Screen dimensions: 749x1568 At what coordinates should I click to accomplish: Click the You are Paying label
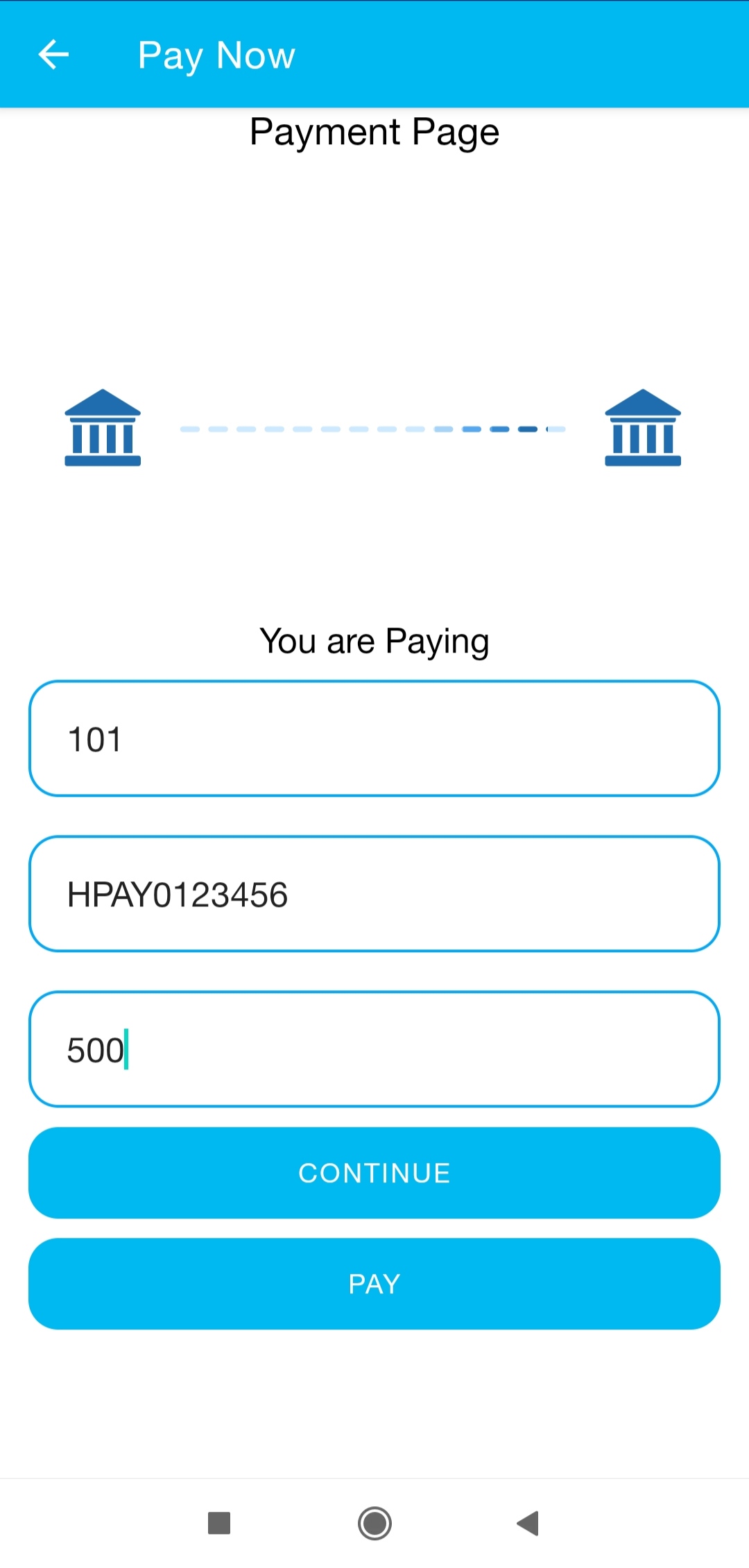point(374,641)
